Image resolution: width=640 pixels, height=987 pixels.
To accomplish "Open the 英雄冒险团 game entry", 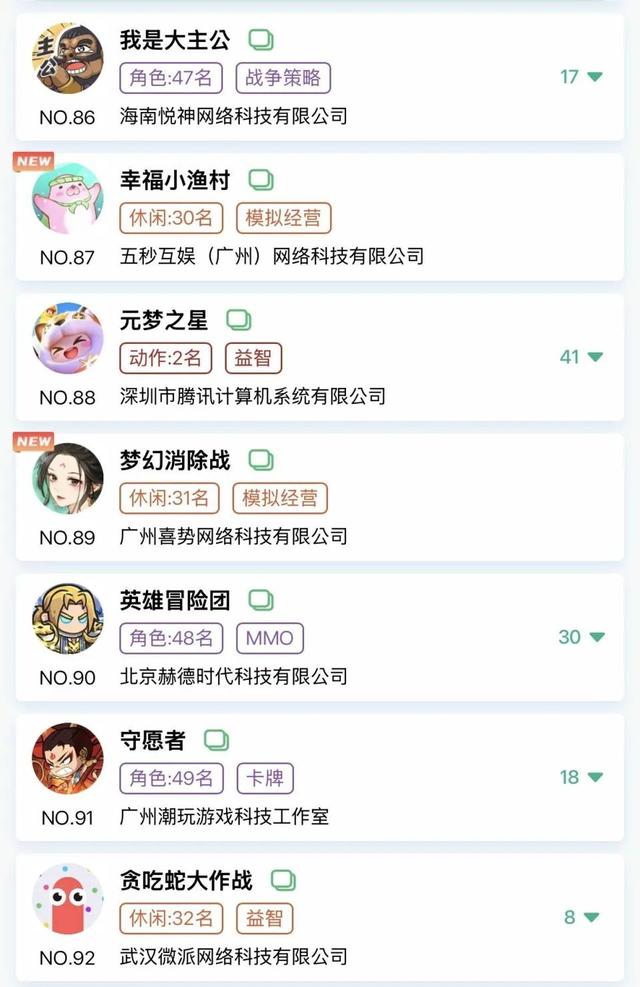I will (x=175, y=600).
